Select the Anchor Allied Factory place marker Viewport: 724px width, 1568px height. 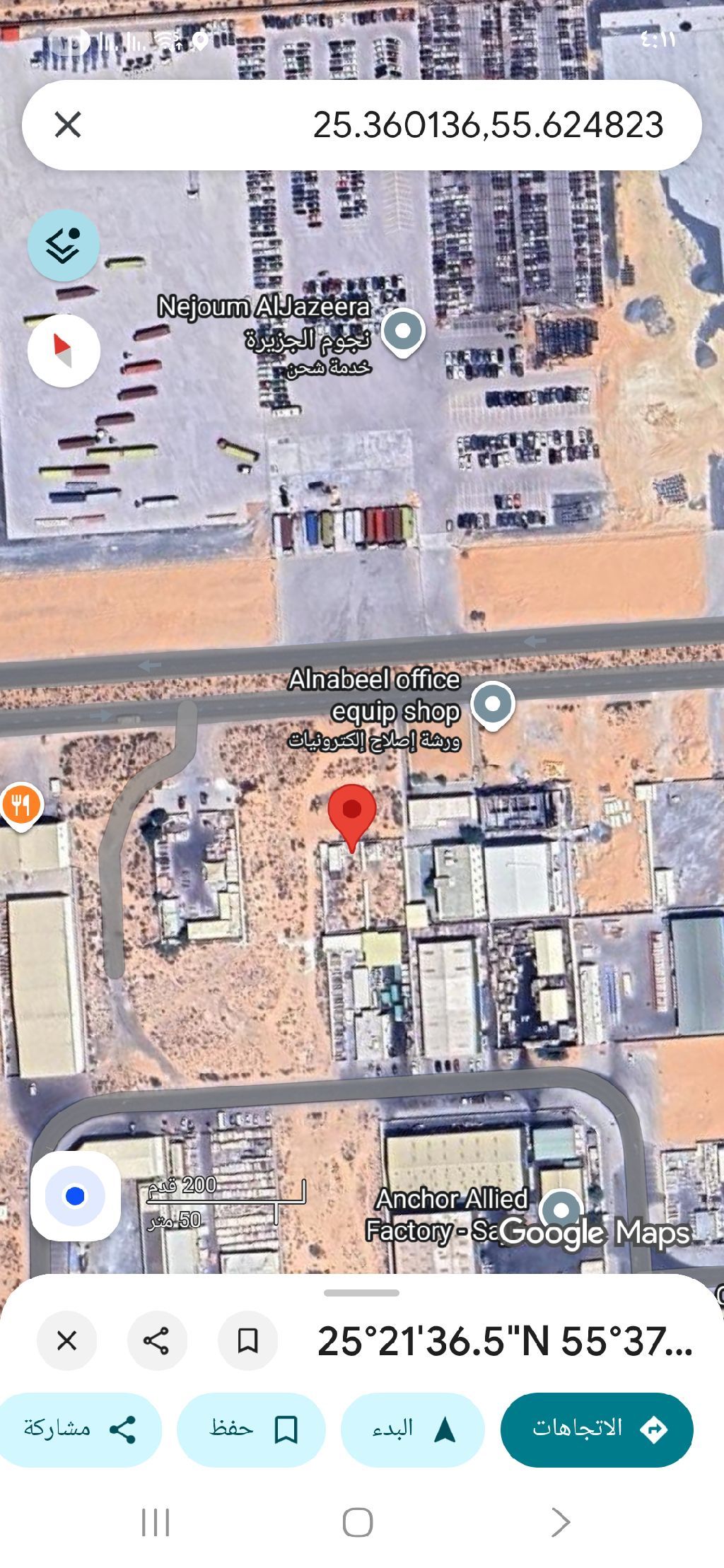(561, 1210)
